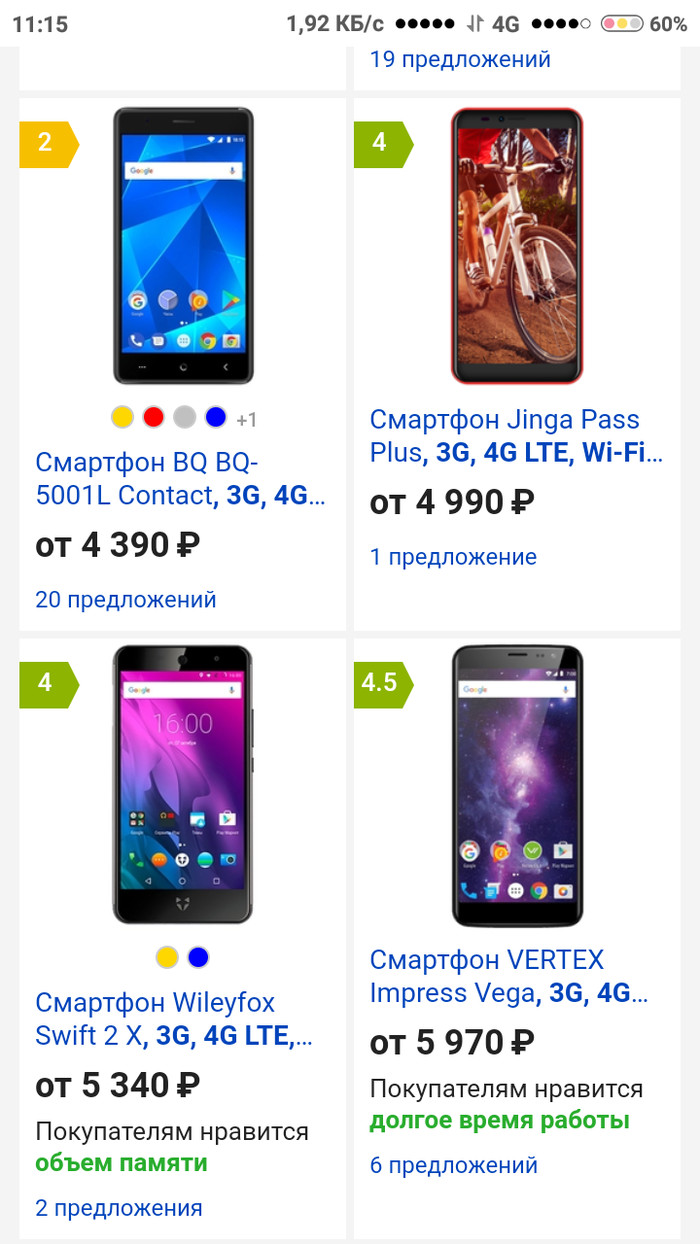View the 1 offer for Jinga Pass Plus

[x=453, y=557]
